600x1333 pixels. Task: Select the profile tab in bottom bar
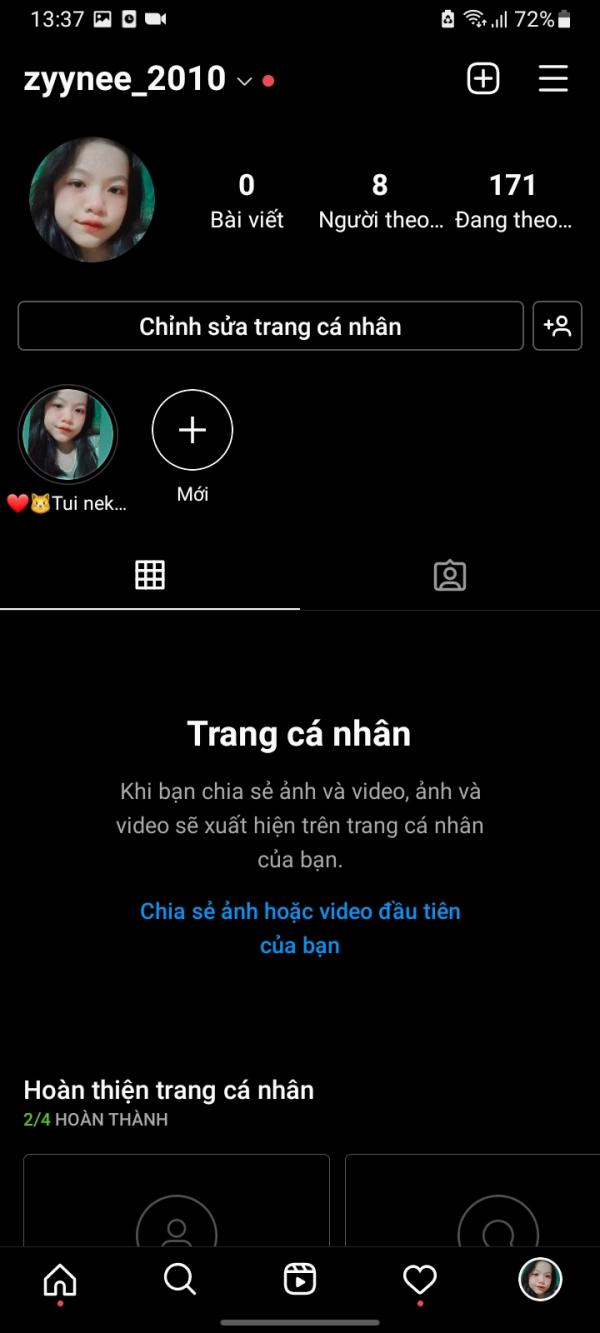click(540, 1279)
